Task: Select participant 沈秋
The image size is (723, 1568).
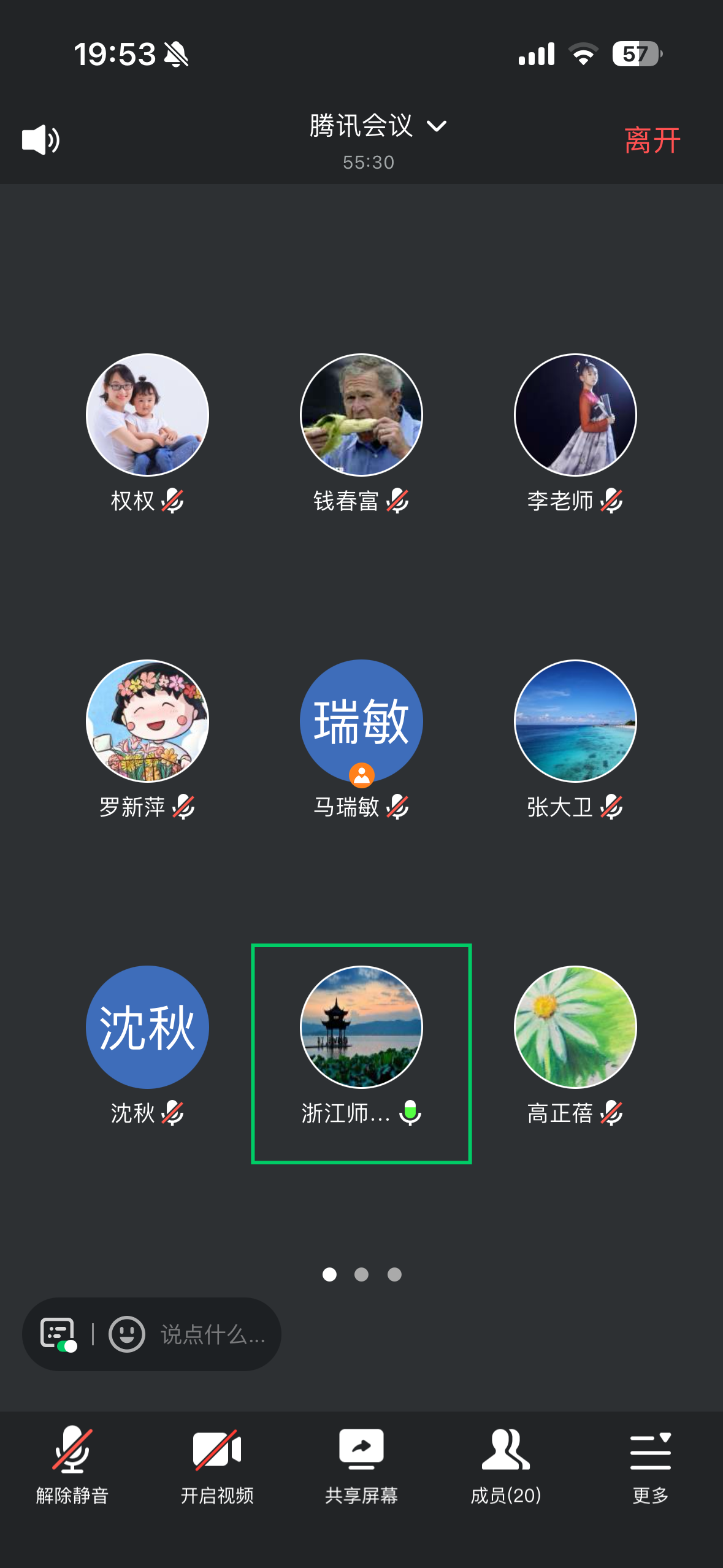Action: pos(147,1027)
